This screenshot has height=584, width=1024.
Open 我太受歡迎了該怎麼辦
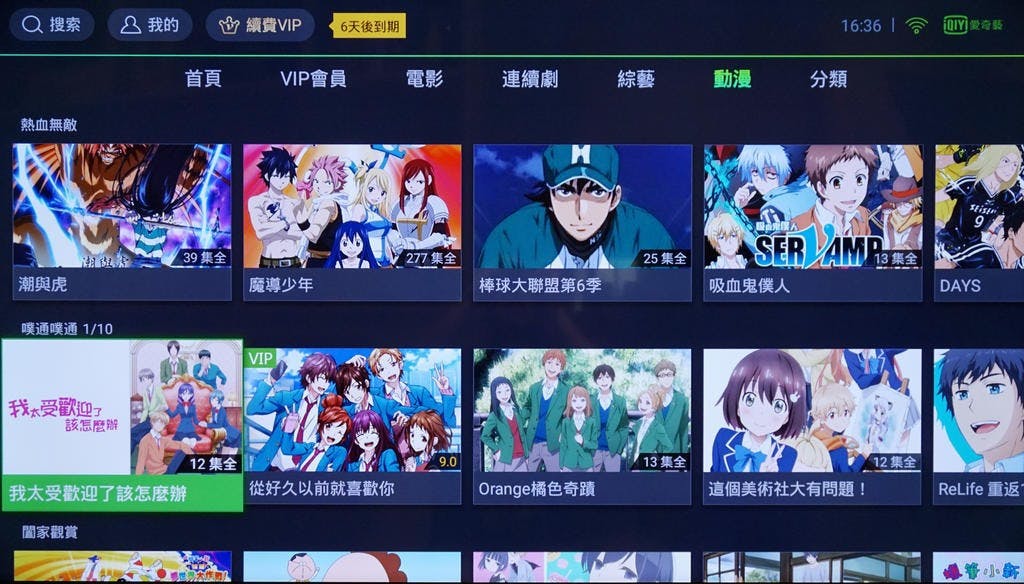click(x=121, y=425)
